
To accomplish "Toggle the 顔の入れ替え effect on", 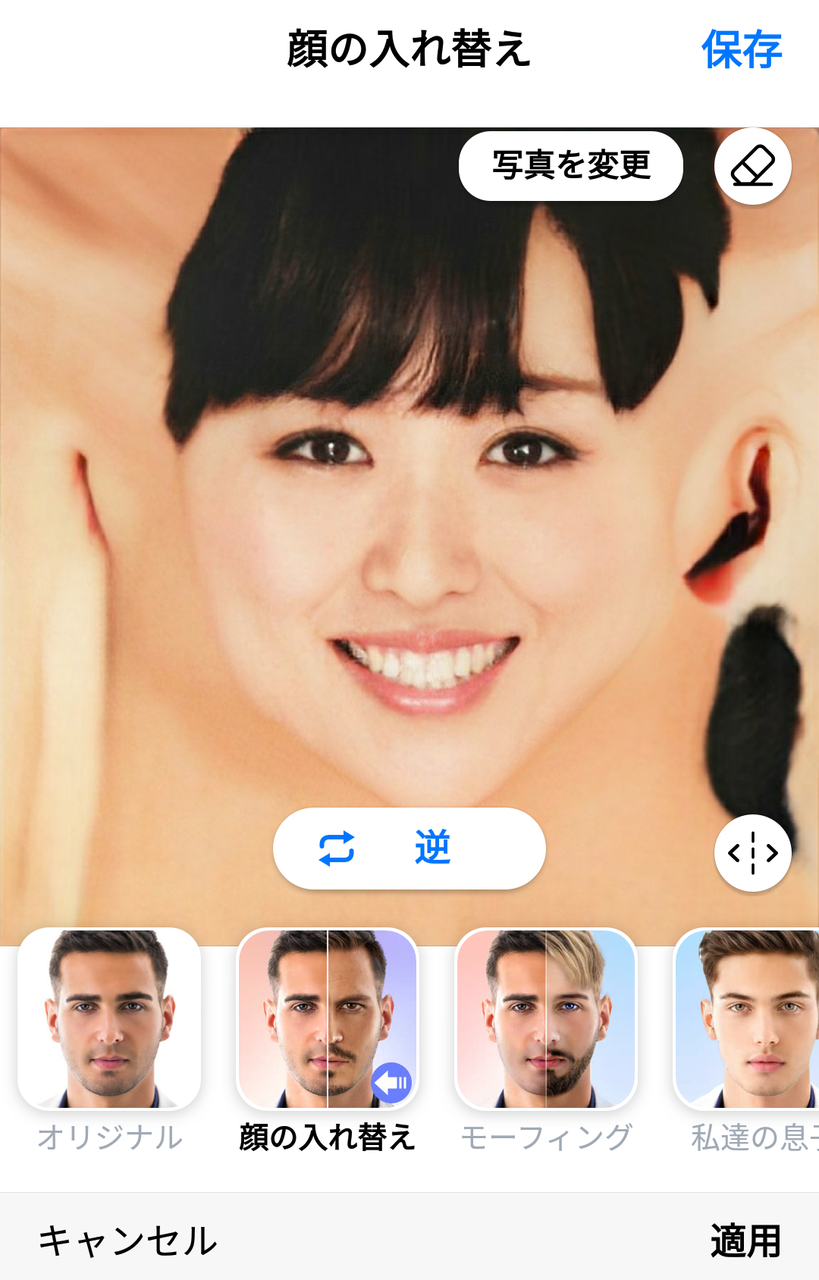I will [327, 1017].
